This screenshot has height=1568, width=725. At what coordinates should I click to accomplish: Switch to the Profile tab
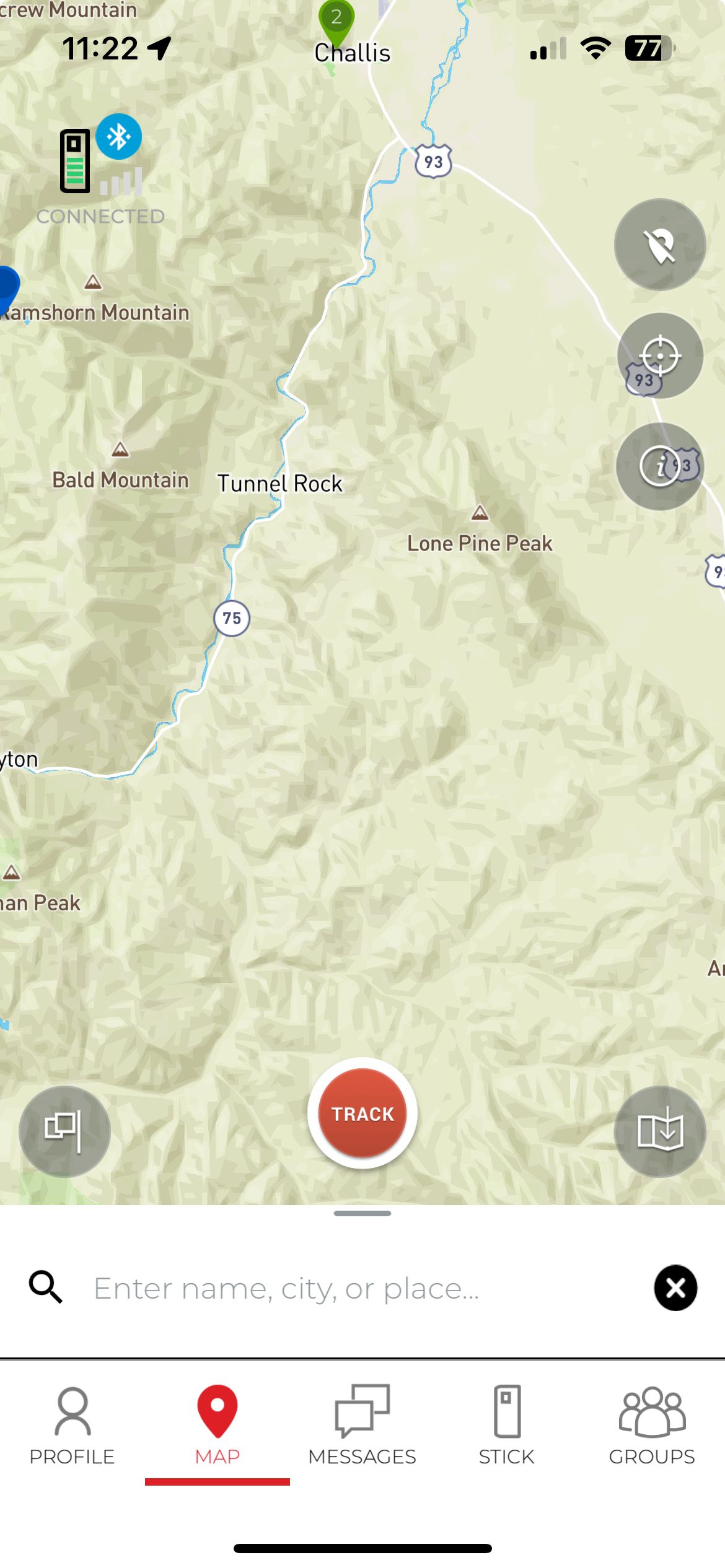click(72, 1426)
